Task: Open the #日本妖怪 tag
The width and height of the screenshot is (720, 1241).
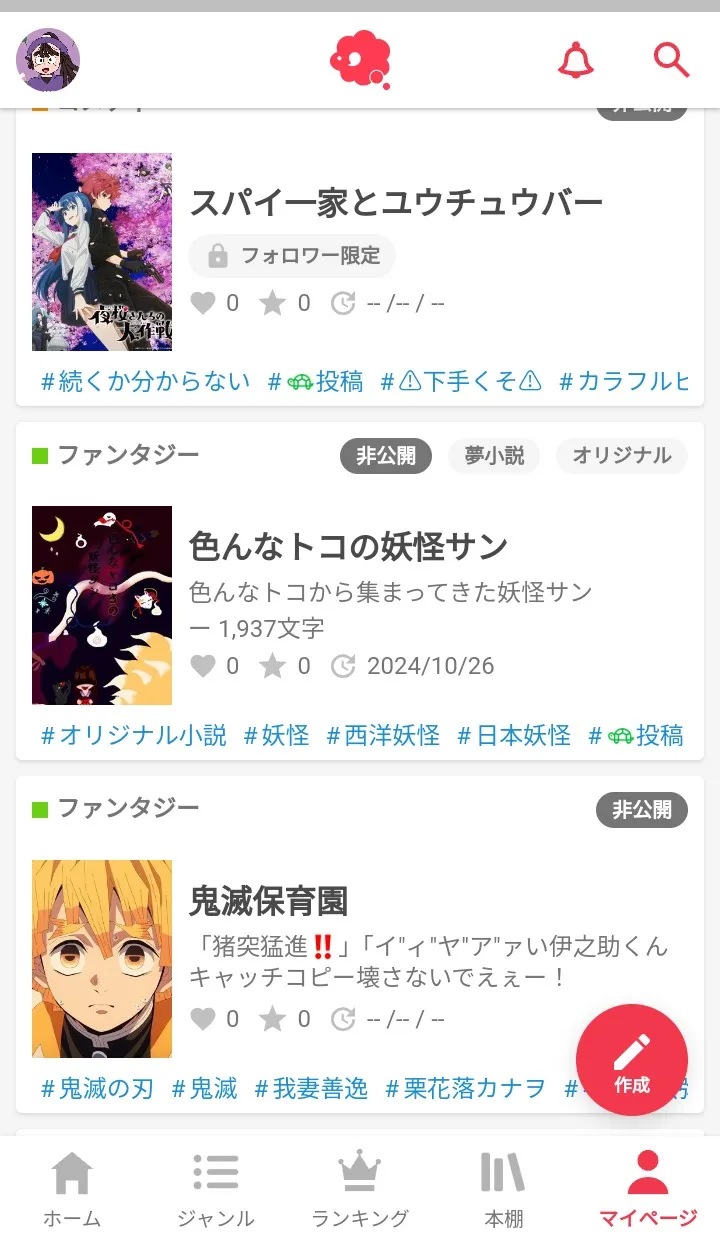Action: coord(515,735)
